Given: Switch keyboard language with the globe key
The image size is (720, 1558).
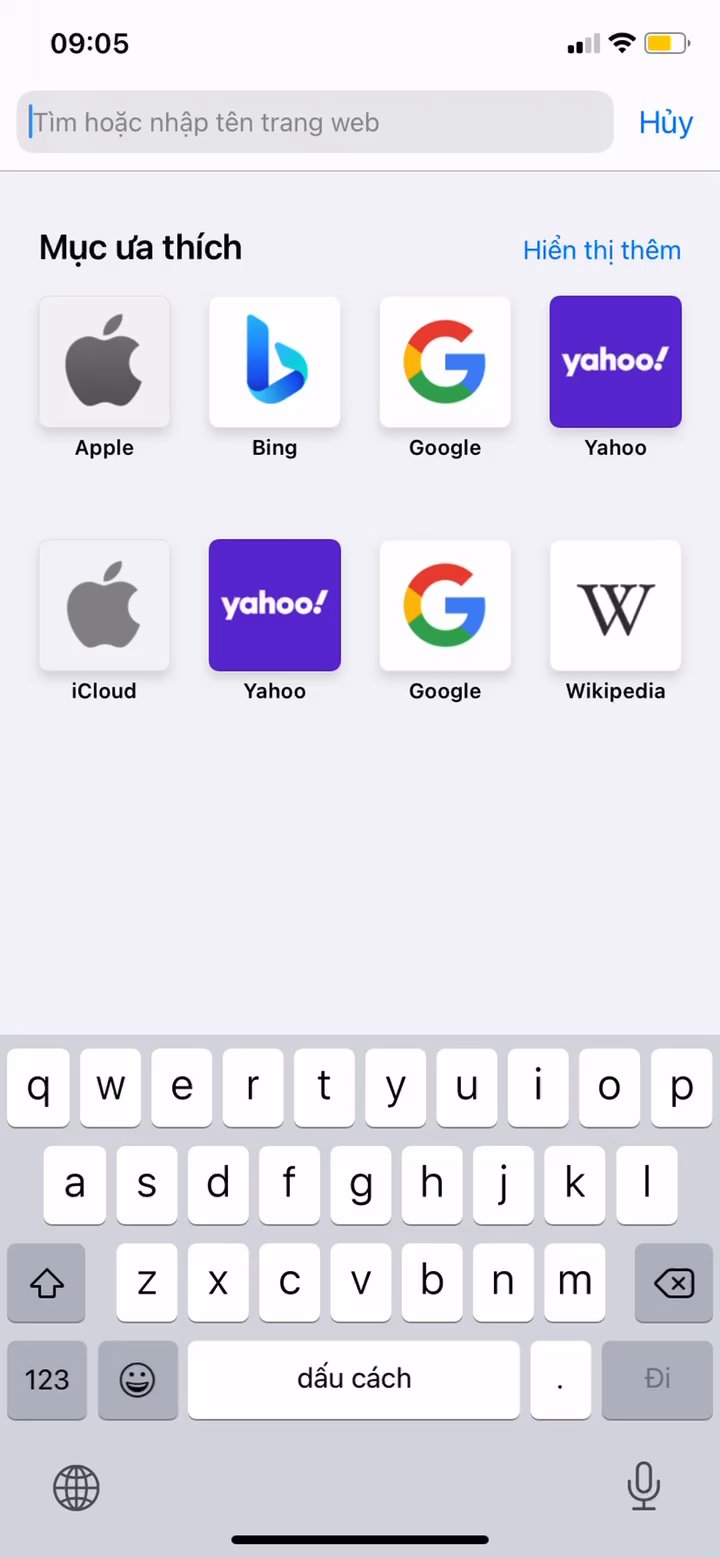Looking at the screenshot, I should [77, 1487].
